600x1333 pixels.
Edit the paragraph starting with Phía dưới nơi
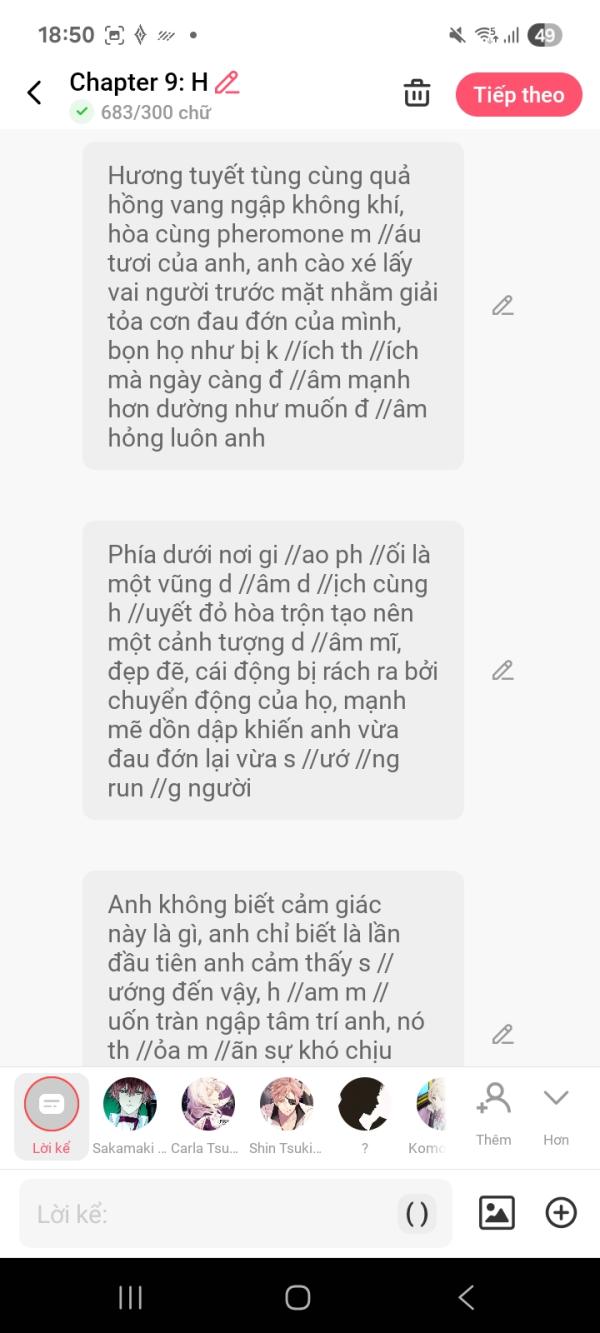[x=502, y=670]
